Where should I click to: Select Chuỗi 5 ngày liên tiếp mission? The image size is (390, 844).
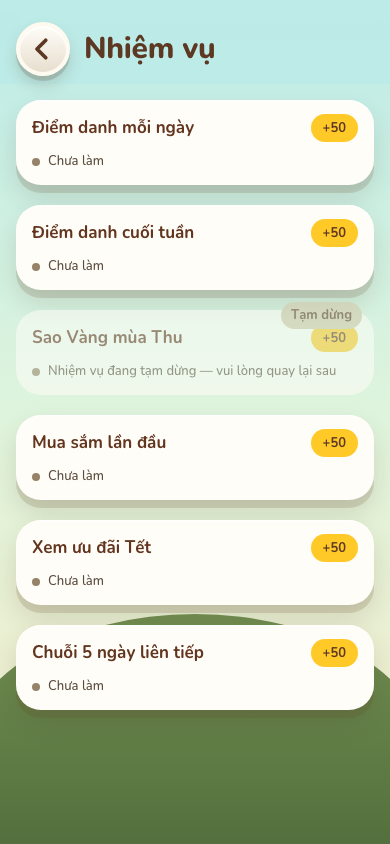[x=195, y=667]
